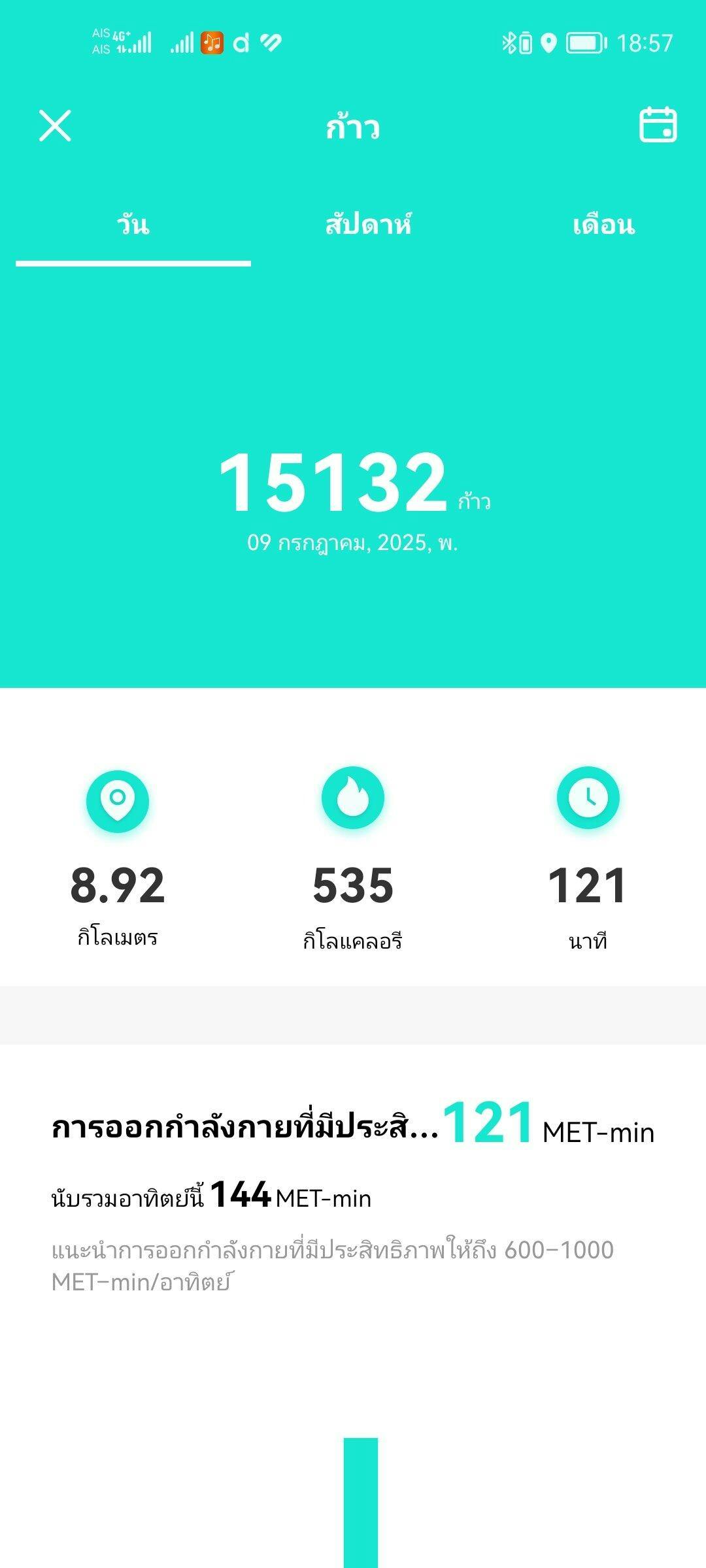Close the steps screen
This screenshot has height=1568, width=706.
coord(55,125)
